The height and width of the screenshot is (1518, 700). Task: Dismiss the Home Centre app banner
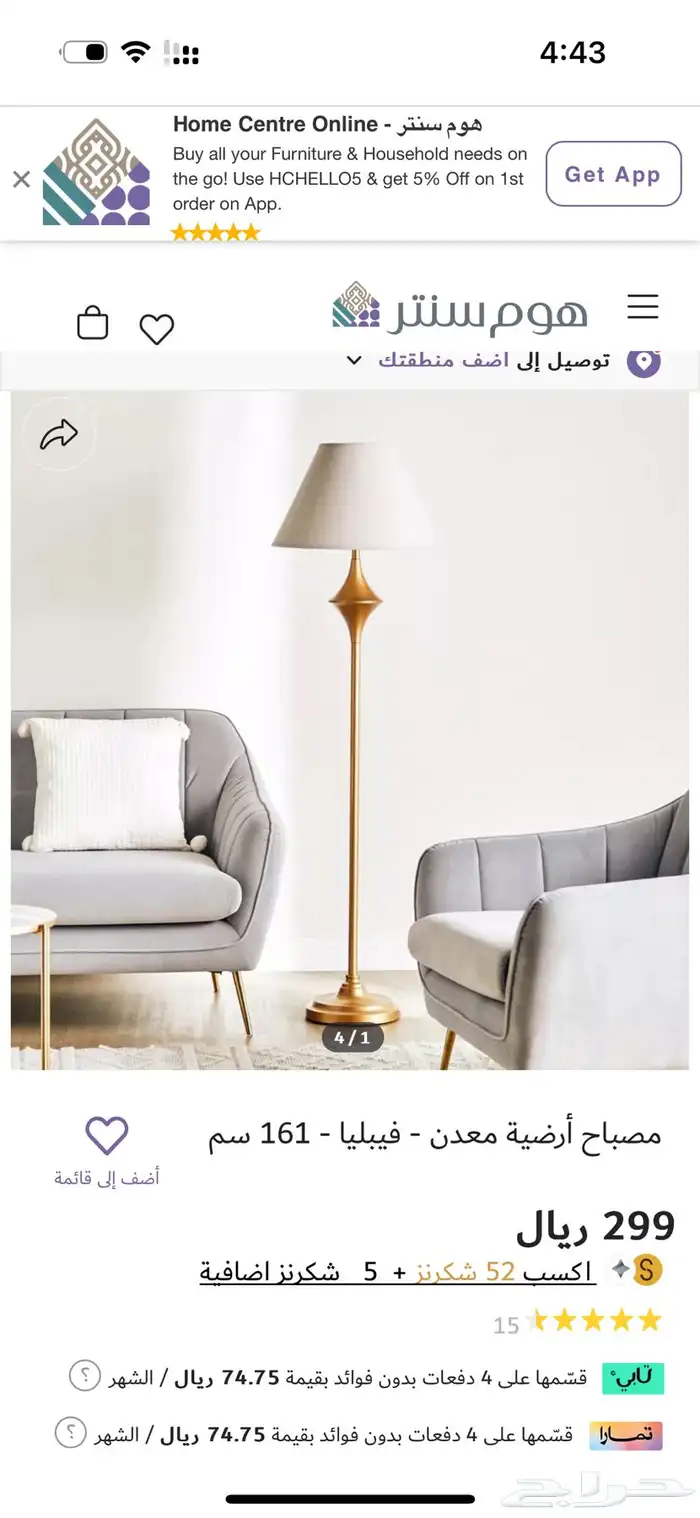21,179
